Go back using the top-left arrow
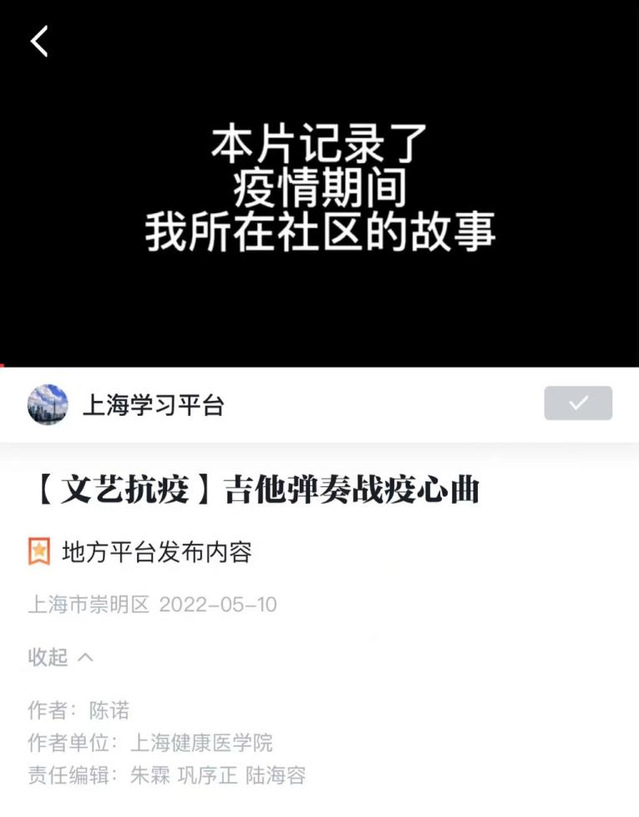639x817 pixels. pyautogui.click(x=39, y=42)
